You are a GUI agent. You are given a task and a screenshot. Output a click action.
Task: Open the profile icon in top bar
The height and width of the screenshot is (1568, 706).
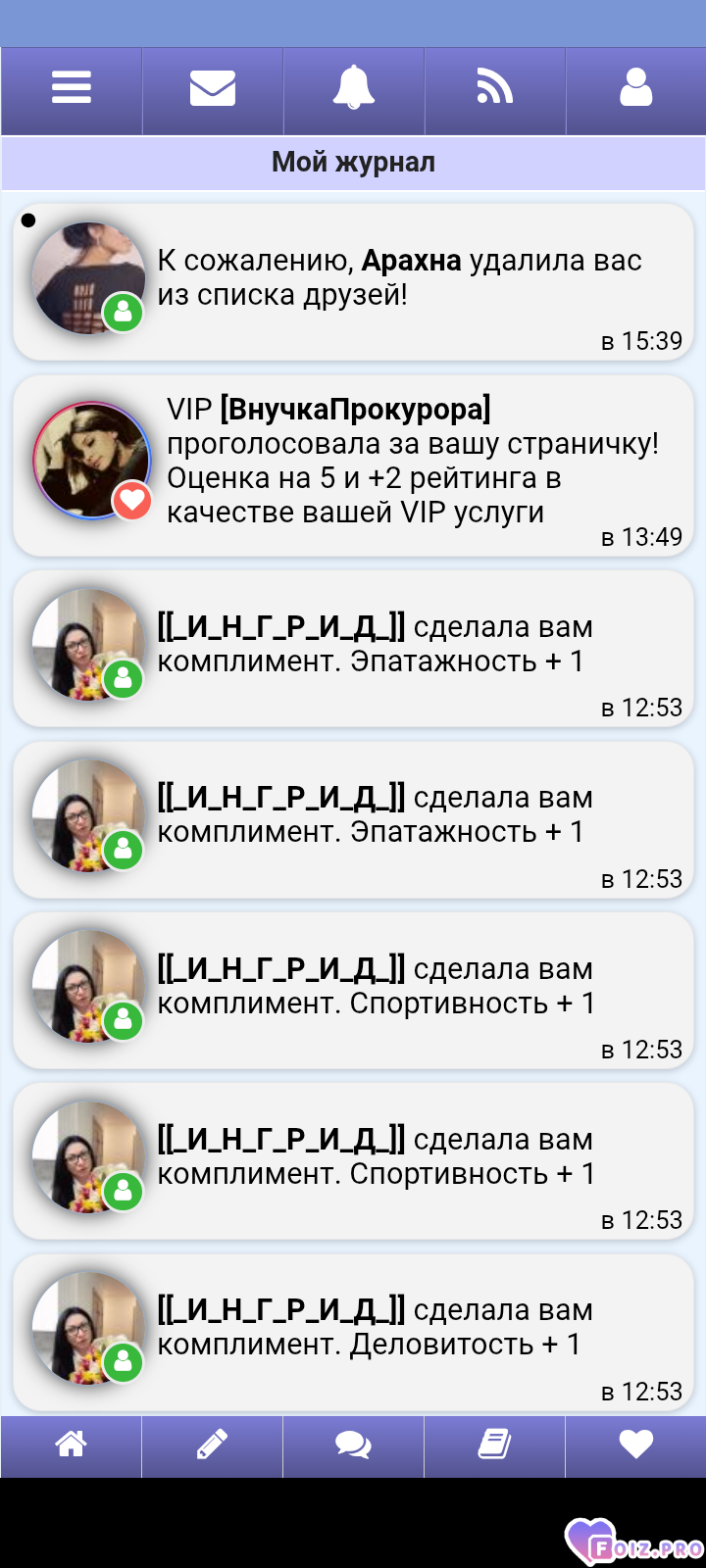point(635,90)
